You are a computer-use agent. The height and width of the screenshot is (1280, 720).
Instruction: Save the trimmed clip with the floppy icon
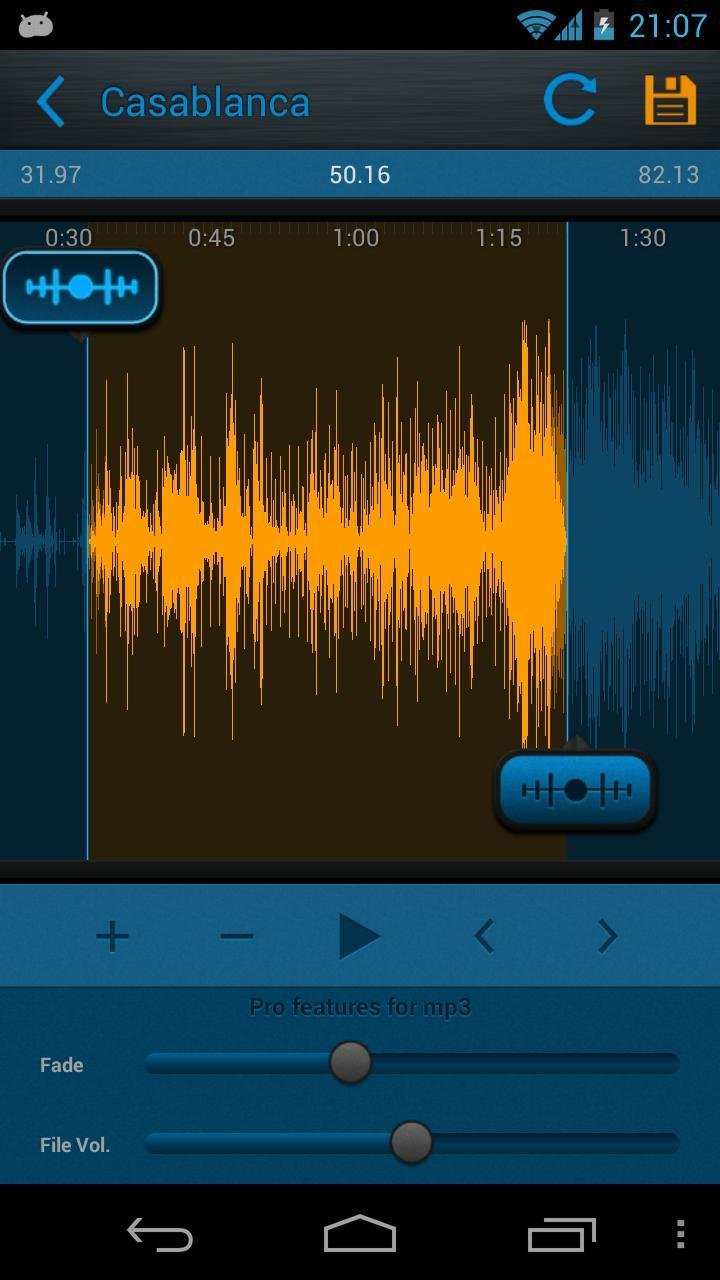[x=669, y=101]
